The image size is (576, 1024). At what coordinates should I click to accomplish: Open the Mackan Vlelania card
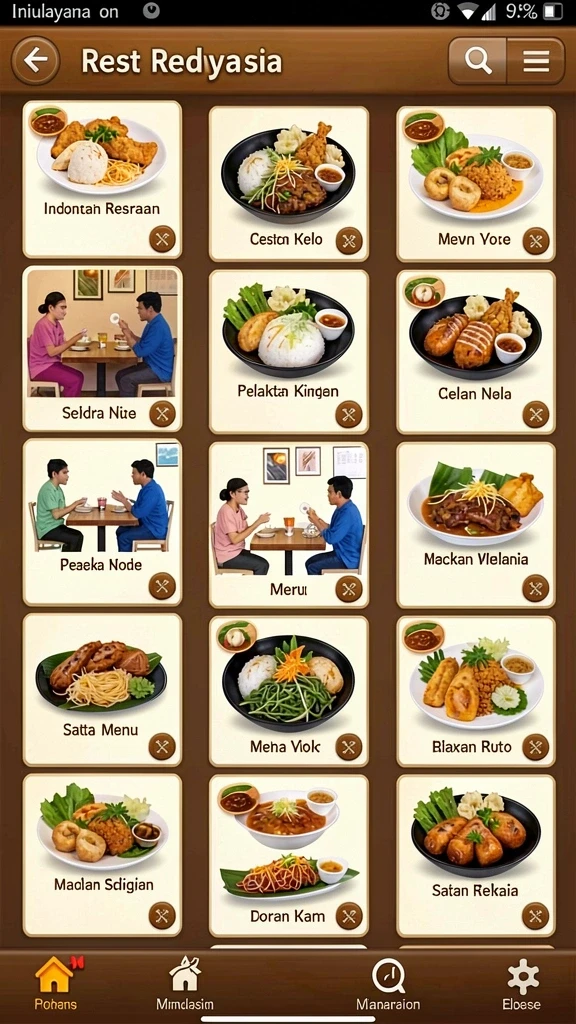point(476,525)
